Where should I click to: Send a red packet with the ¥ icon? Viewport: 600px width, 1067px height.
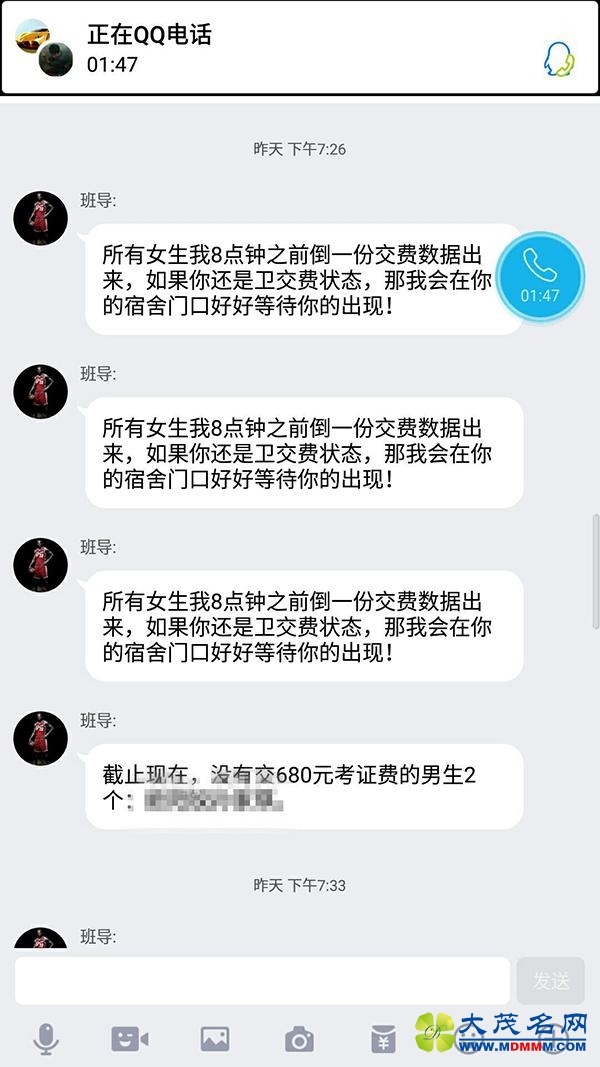383,1039
